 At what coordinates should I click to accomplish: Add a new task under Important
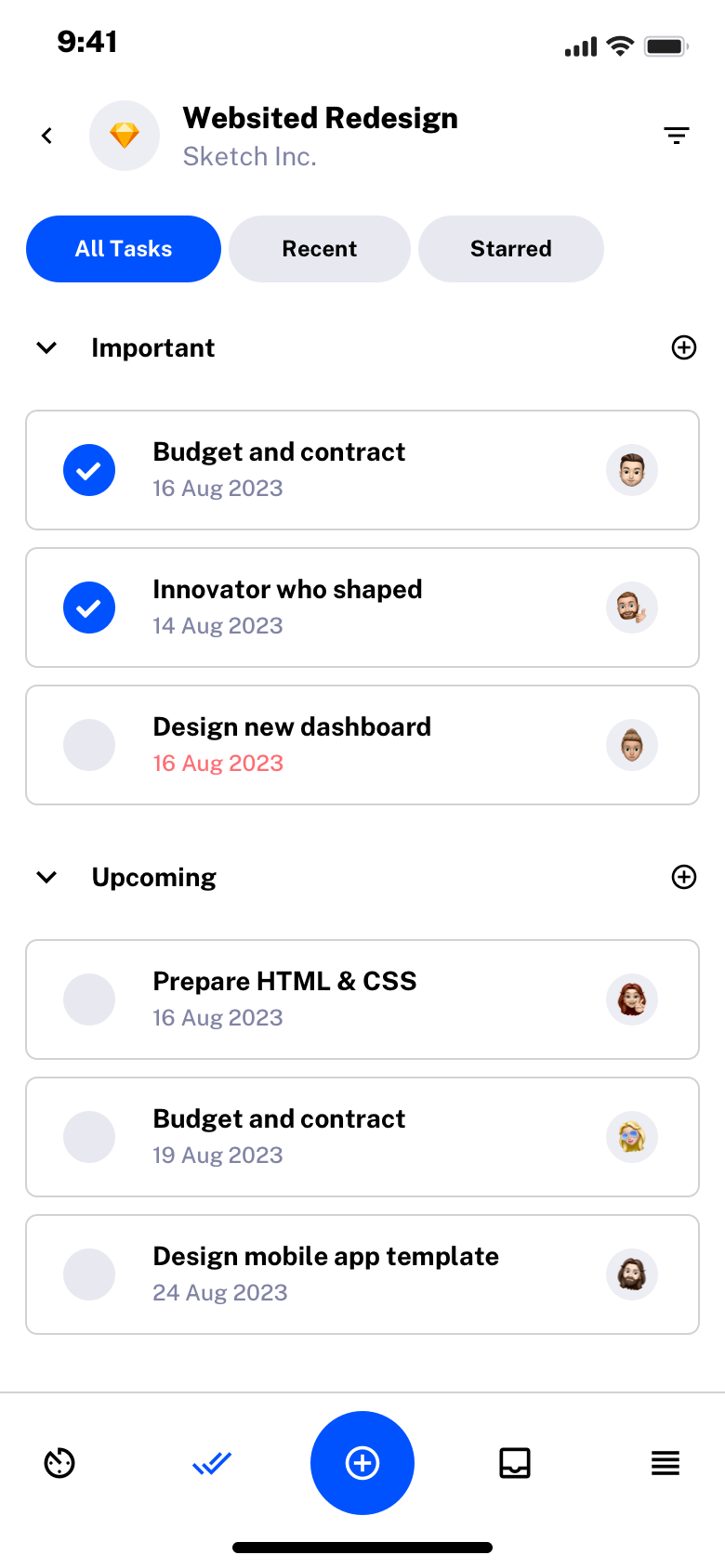684,347
